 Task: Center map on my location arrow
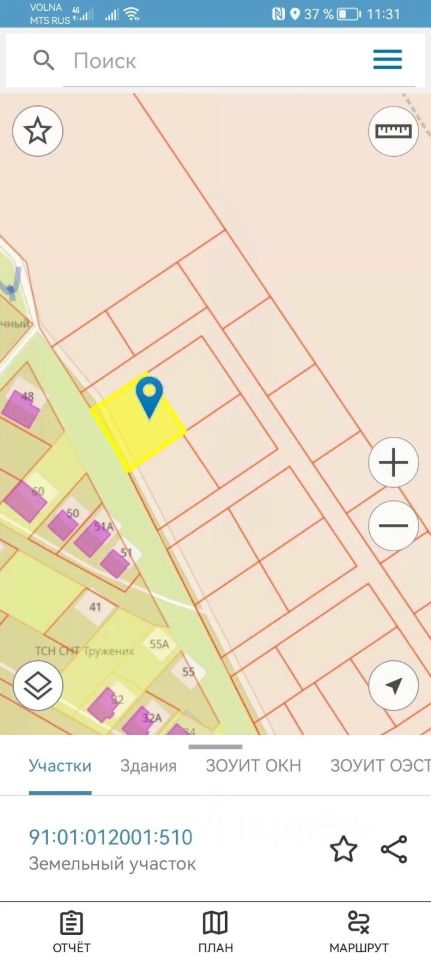pyautogui.click(x=394, y=685)
